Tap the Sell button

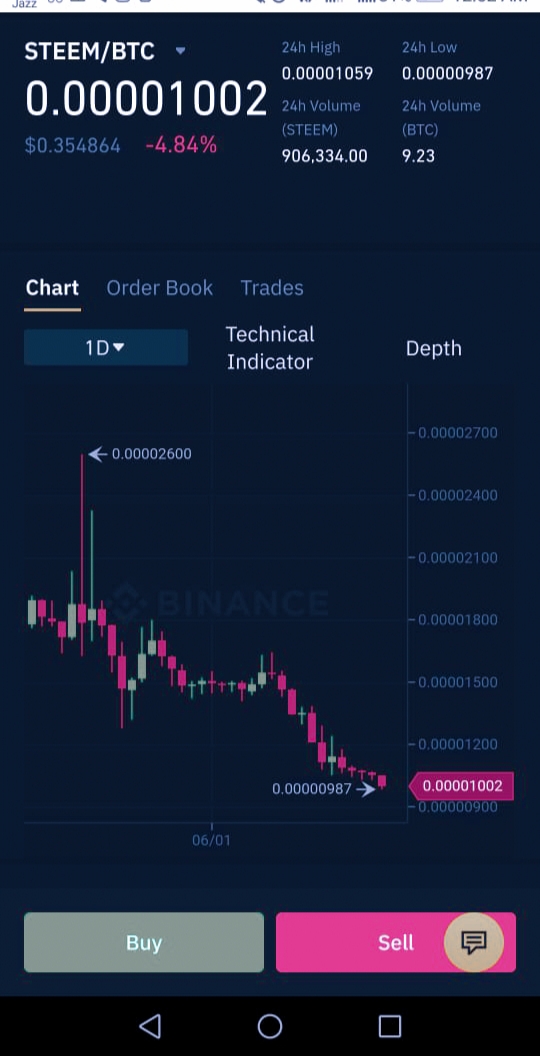click(396, 942)
